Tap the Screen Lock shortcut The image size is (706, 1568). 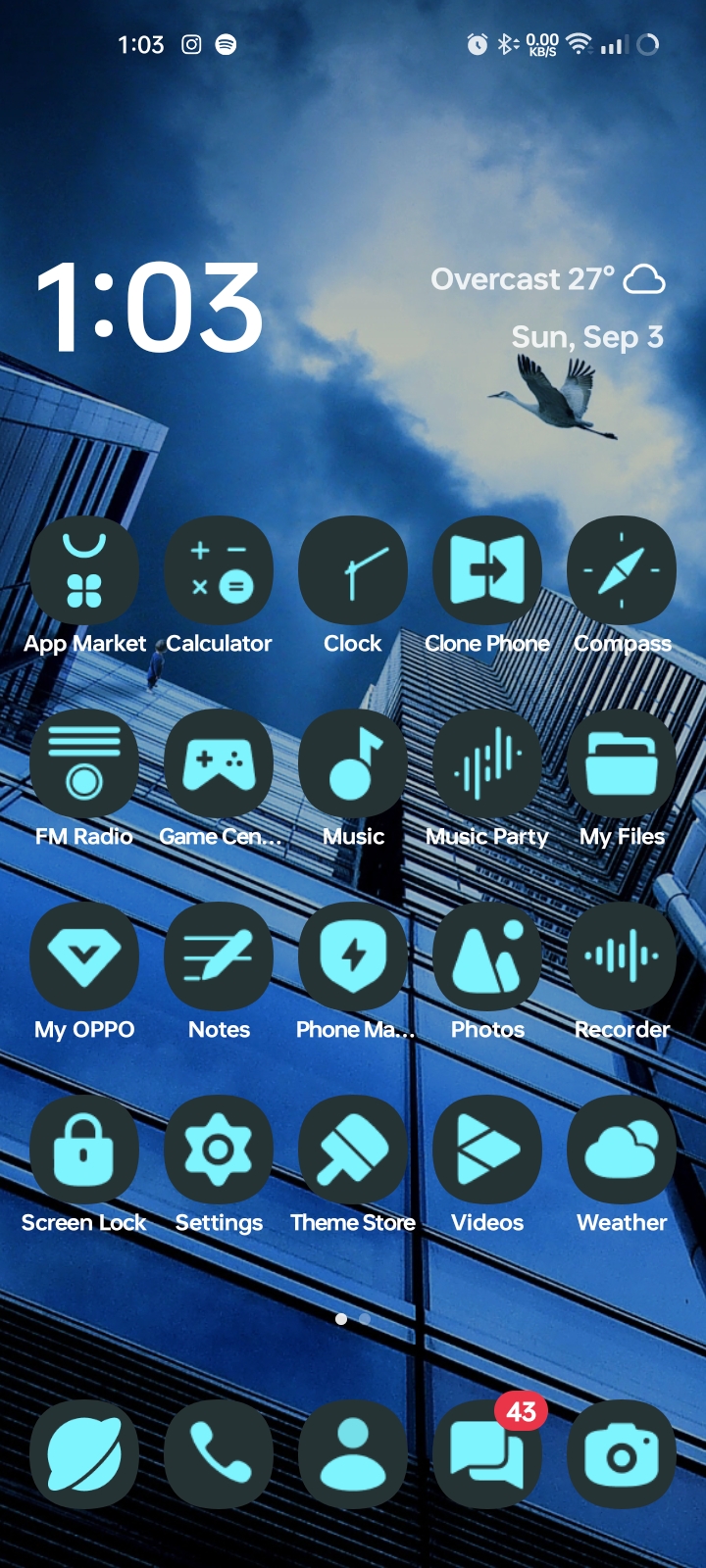pyautogui.click(x=84, y=1150)
